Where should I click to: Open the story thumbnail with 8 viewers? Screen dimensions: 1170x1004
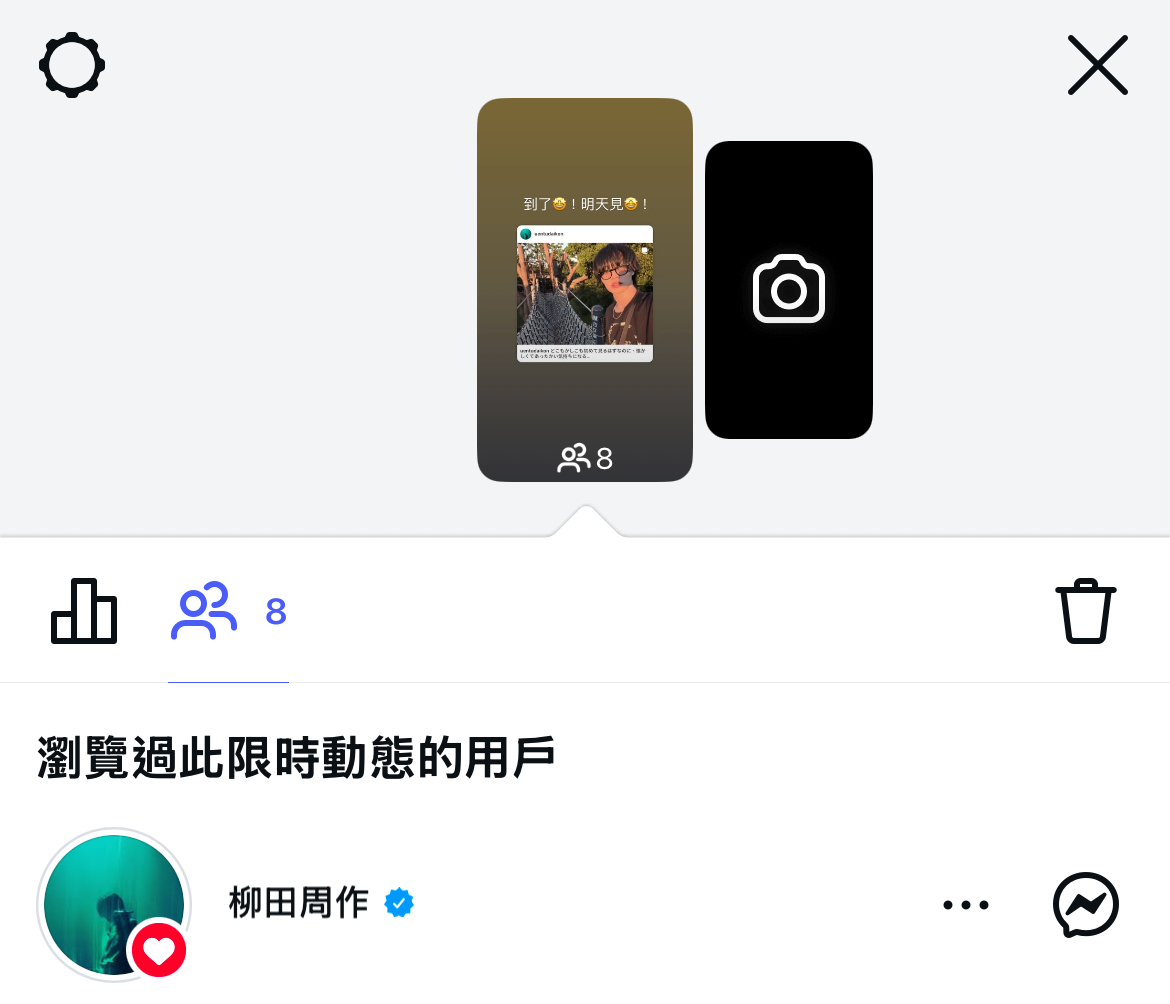pyautogui.click(x=584, y=290)
